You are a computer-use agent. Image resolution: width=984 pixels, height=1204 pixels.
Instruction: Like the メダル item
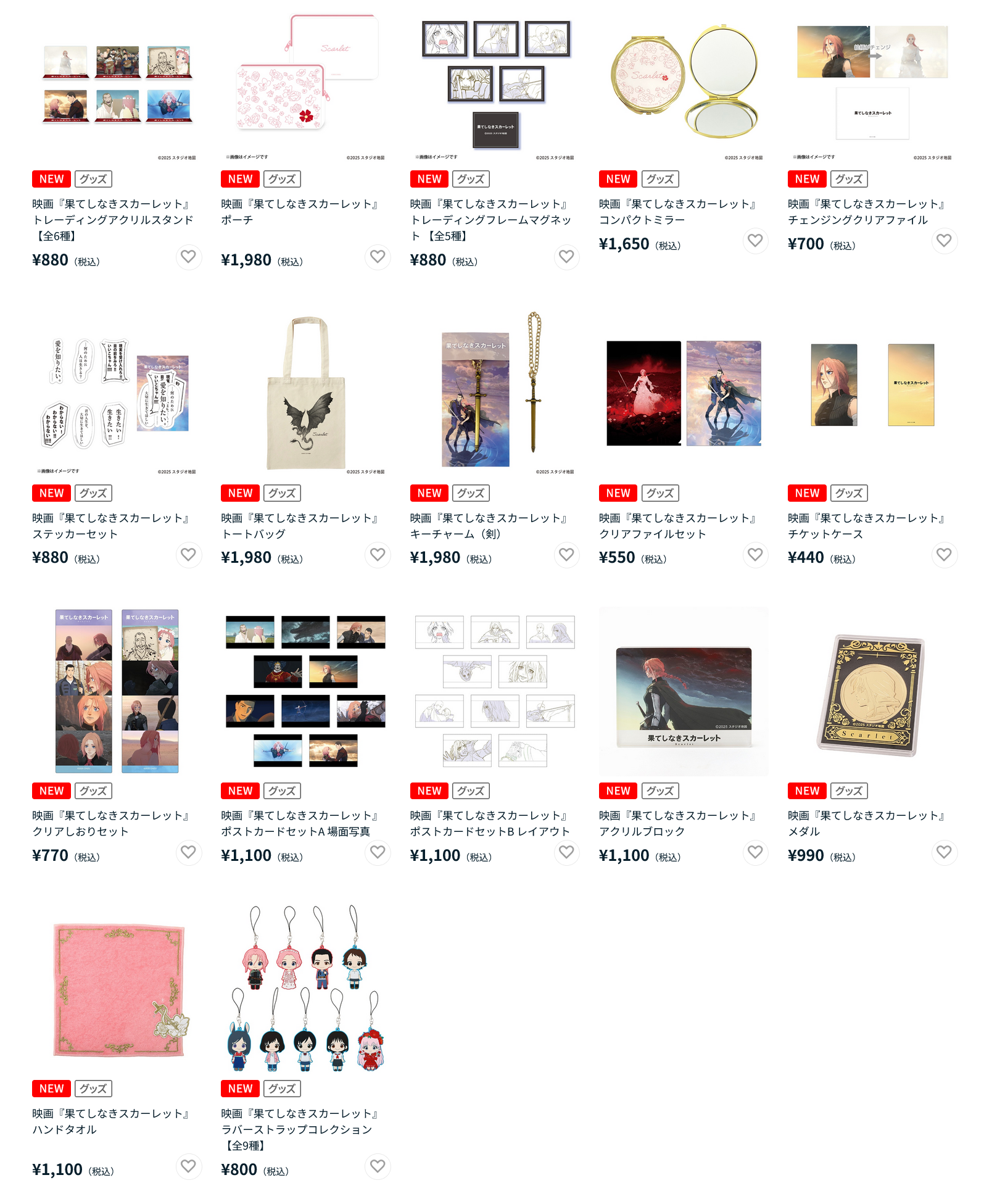pyautogui.click(x=944, y=852)
